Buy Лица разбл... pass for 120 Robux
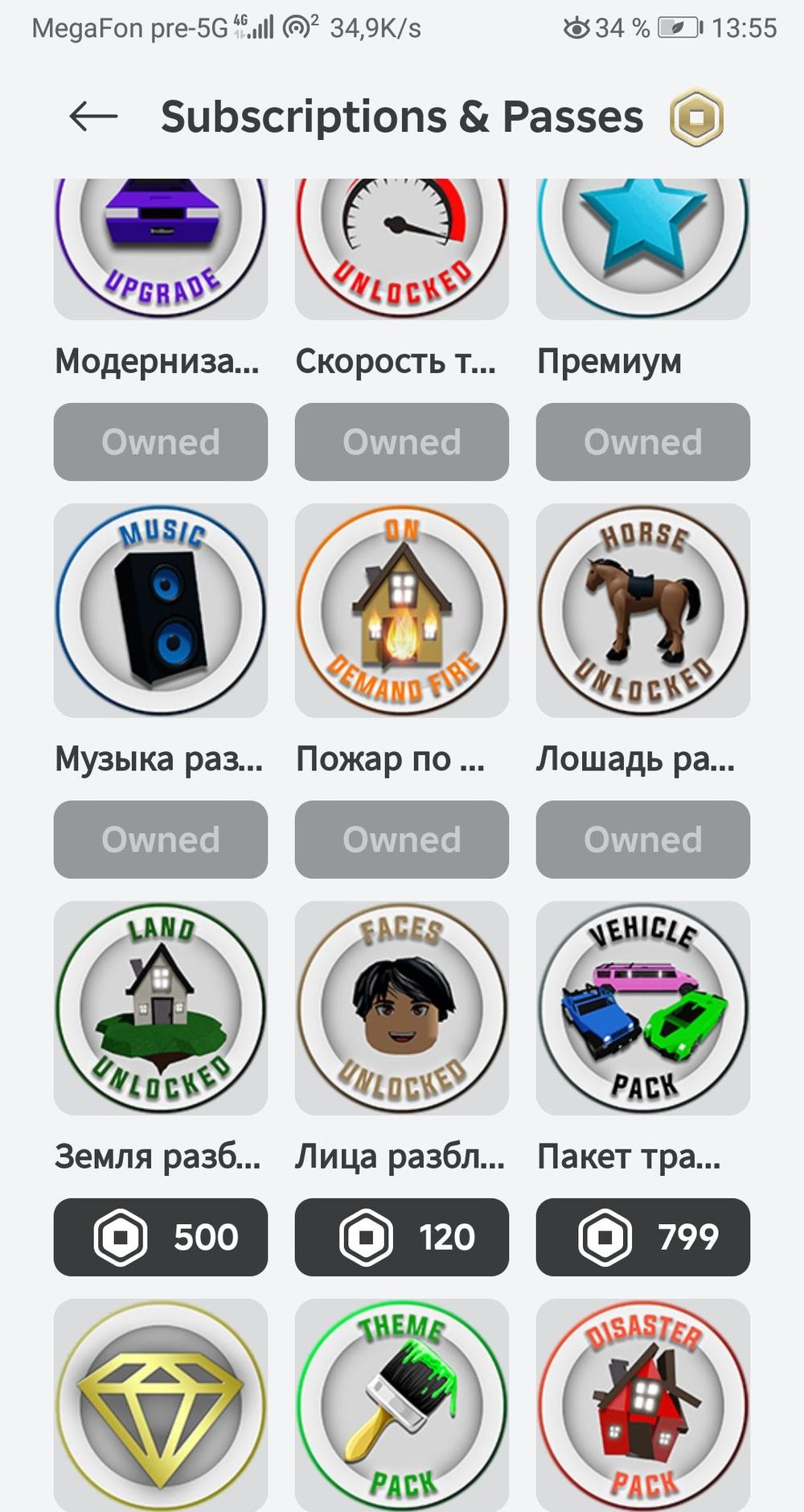Viewport: 804px width, 1512px height. pos(402,1237)
